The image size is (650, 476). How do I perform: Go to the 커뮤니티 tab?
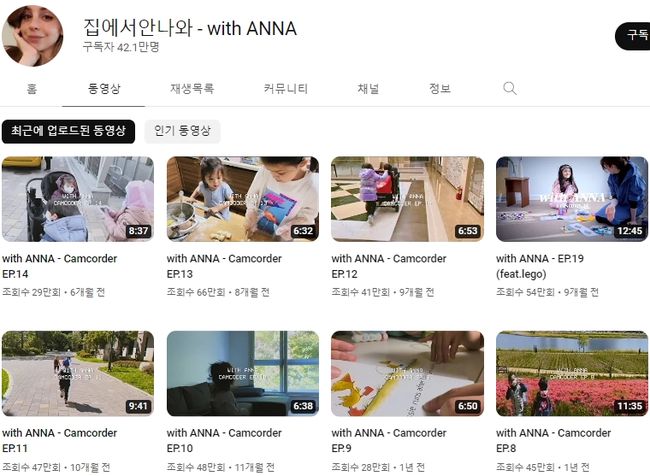(x=285, y=88)
